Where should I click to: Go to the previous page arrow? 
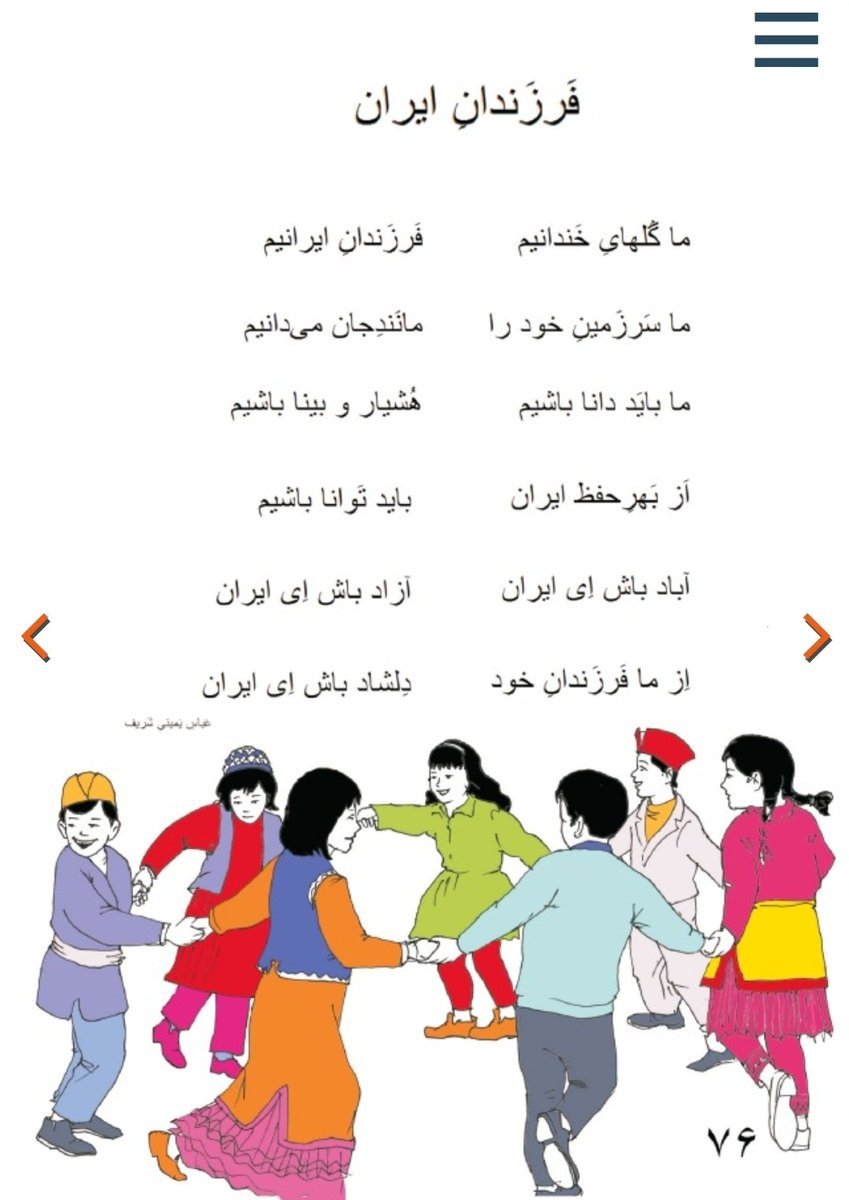[x=36, y=638]
